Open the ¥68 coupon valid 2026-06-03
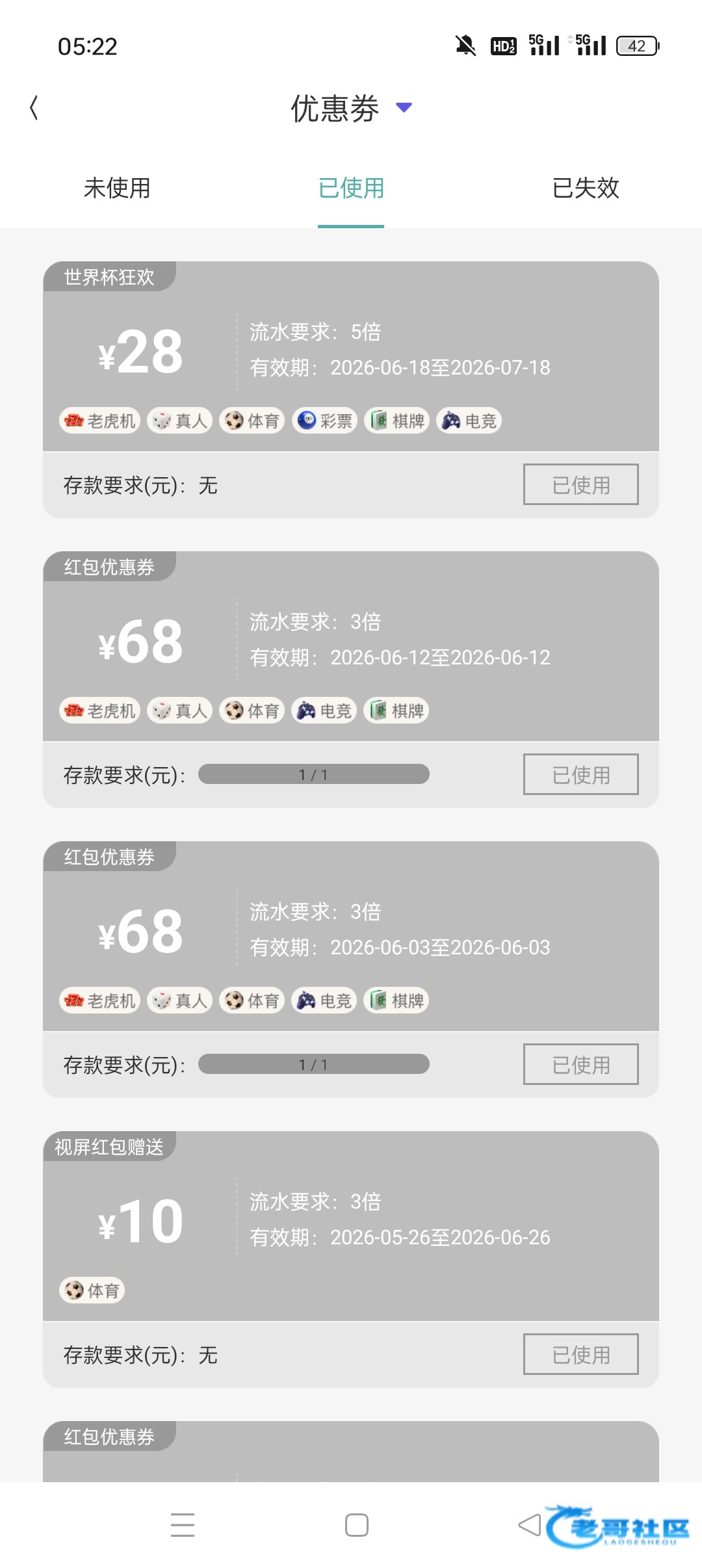The width and height of the screenshot is (702, 1568). pos(351,969)
